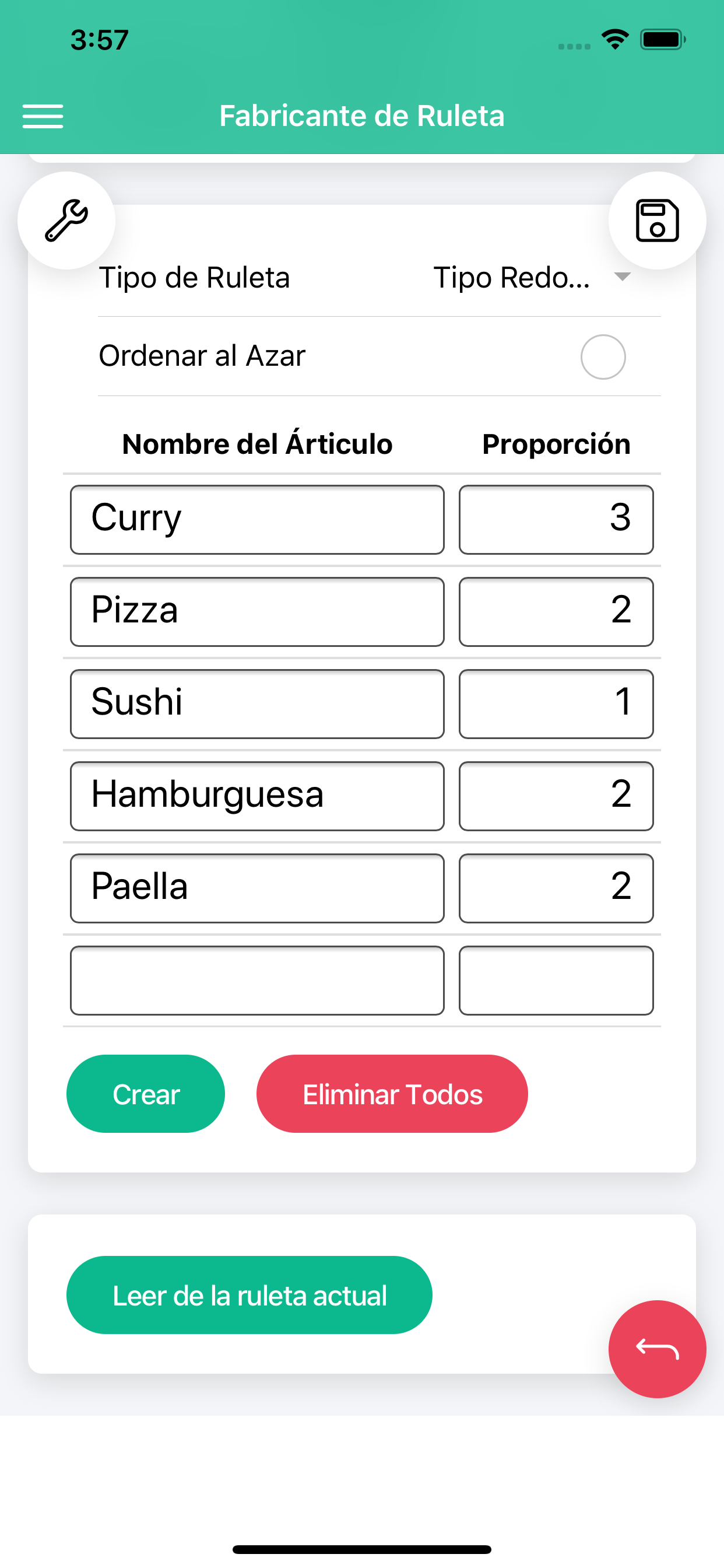This screenshot has width=724, height=1568.
Task: Edit the Curry item name field
Action: 257,519
